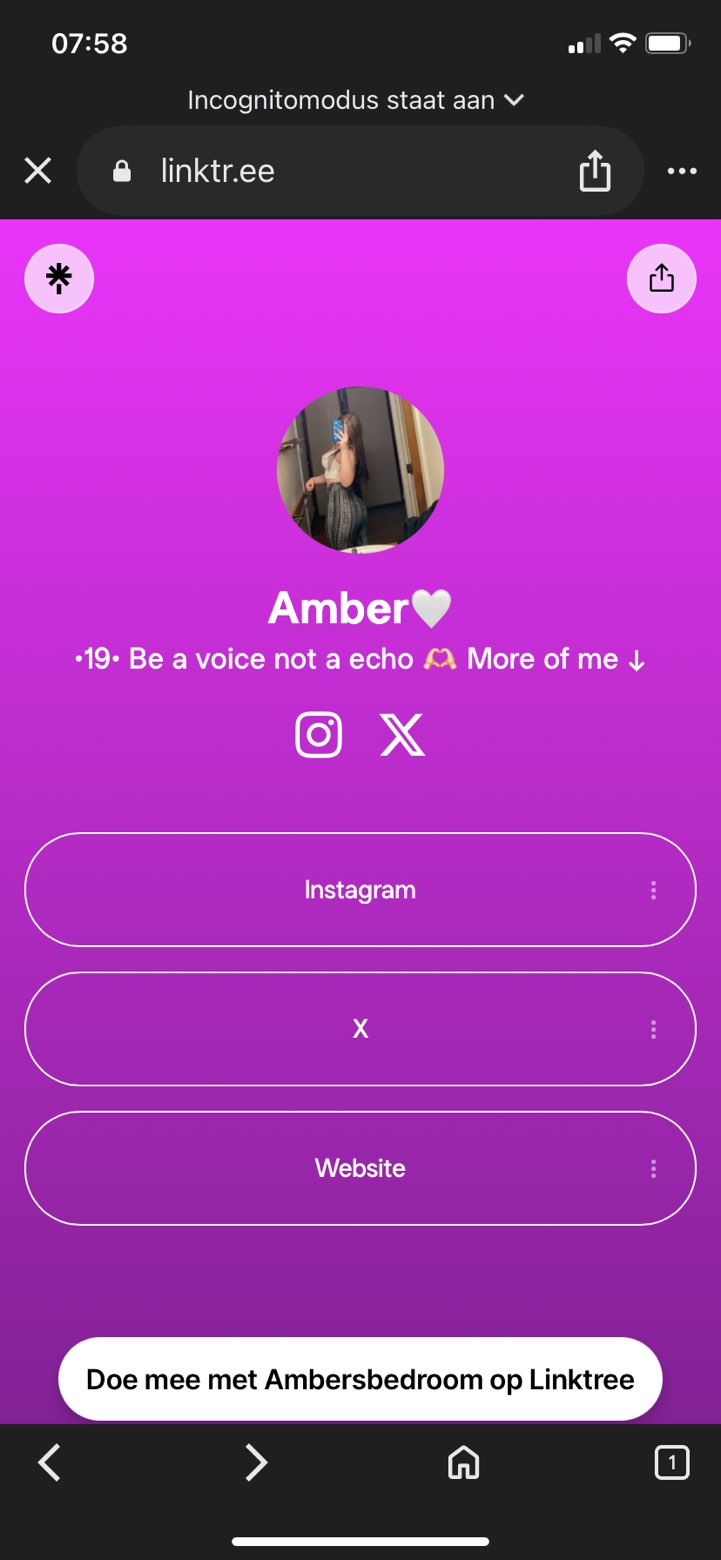
Task: Open the X icon under the bio
Action: pos(402,735)
